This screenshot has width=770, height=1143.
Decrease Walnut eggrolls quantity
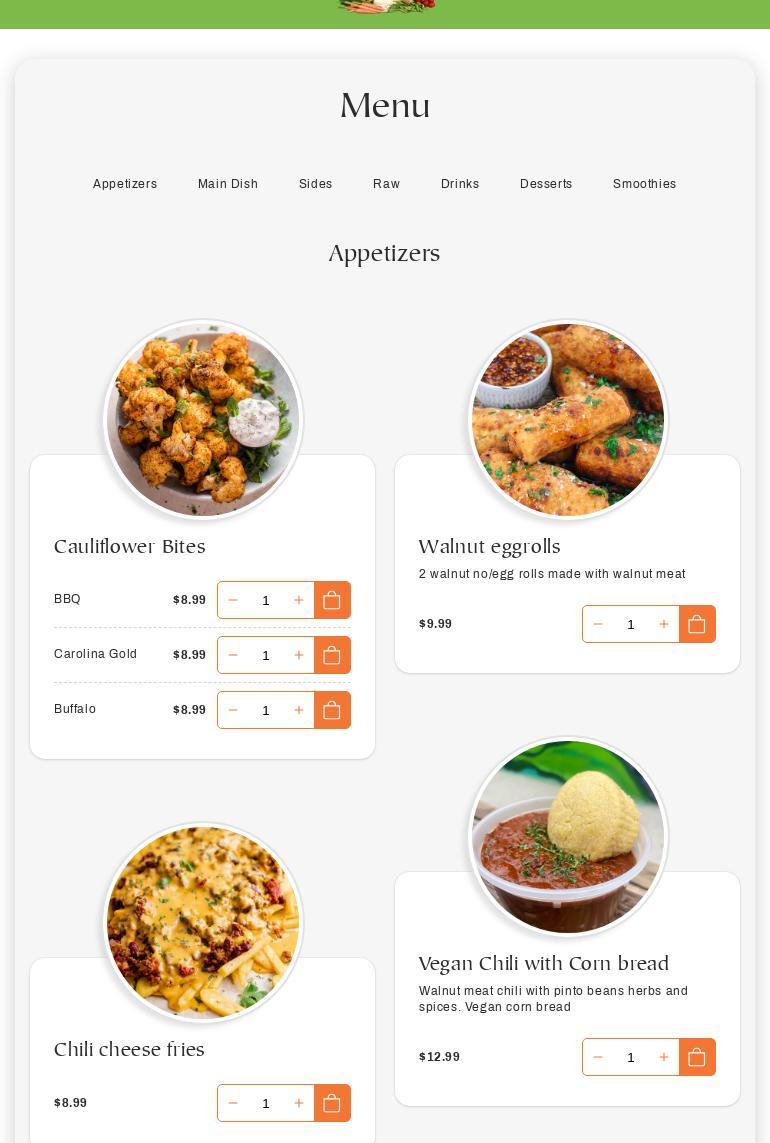tap(598, 624)
